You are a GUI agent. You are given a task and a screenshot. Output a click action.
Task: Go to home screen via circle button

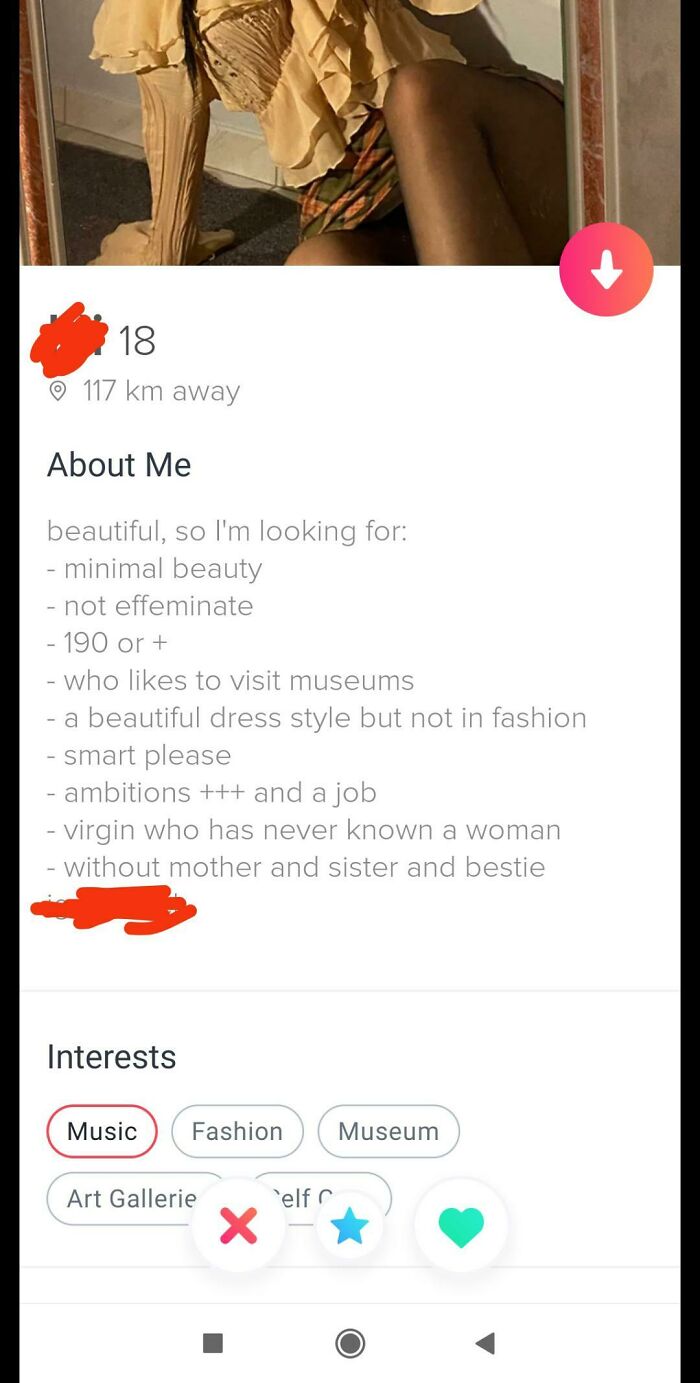click(350, 1343)
